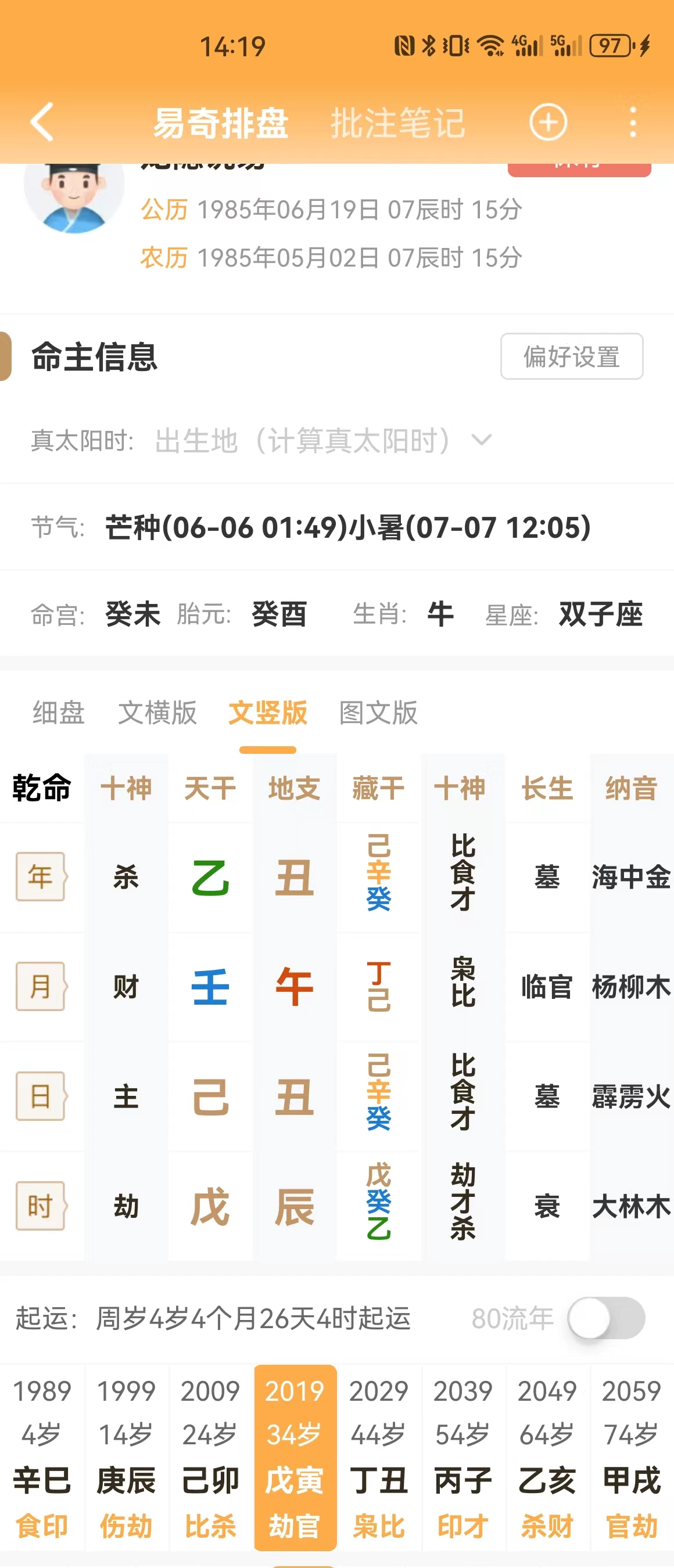The height and width of the screenshot is (1568, 674).
Task: Tap the plus circle icon in header
Action: [x=548, y=123]
